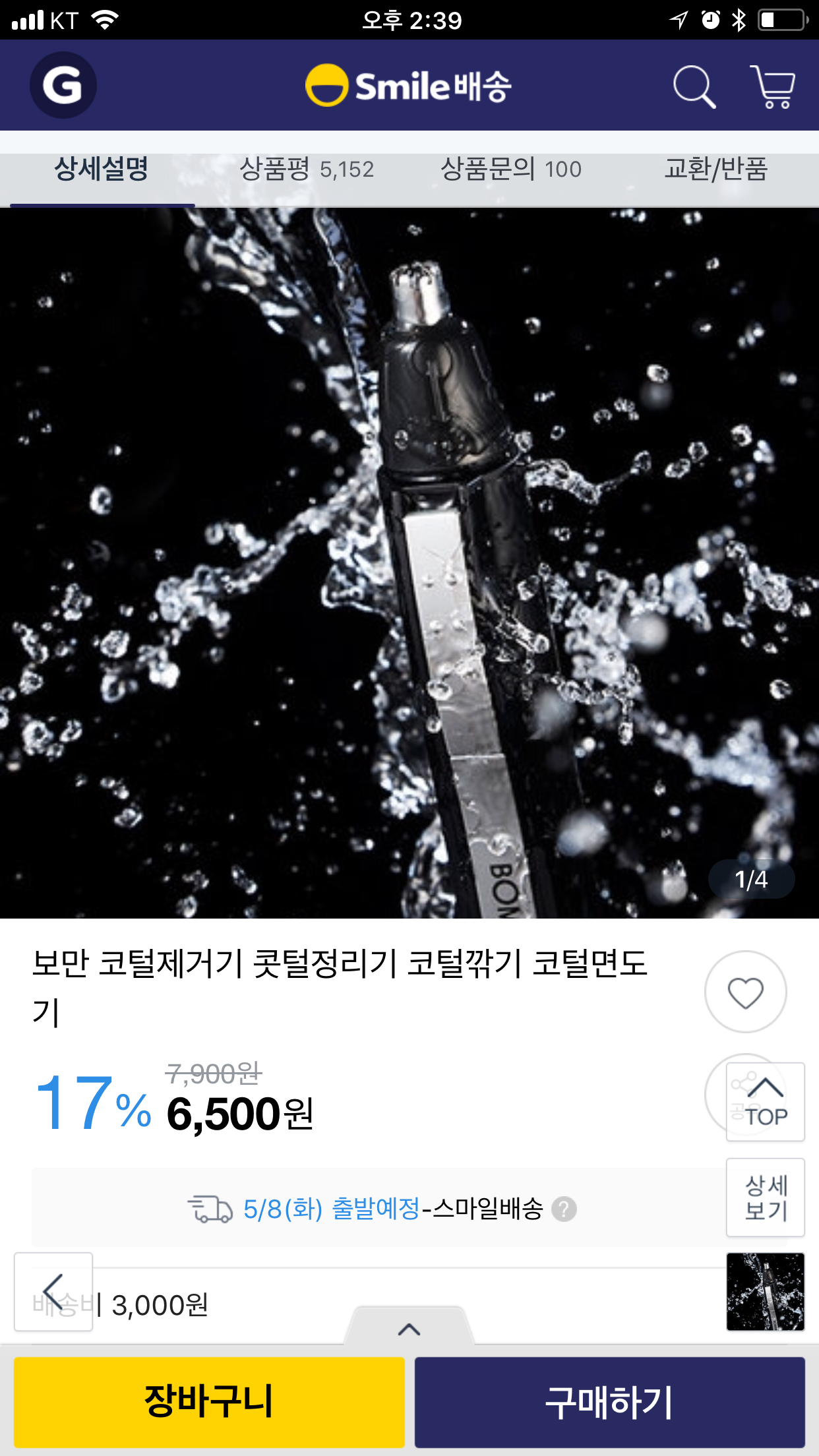
Task: Add product to wishlist with heart
Action: tap(745, 992)
